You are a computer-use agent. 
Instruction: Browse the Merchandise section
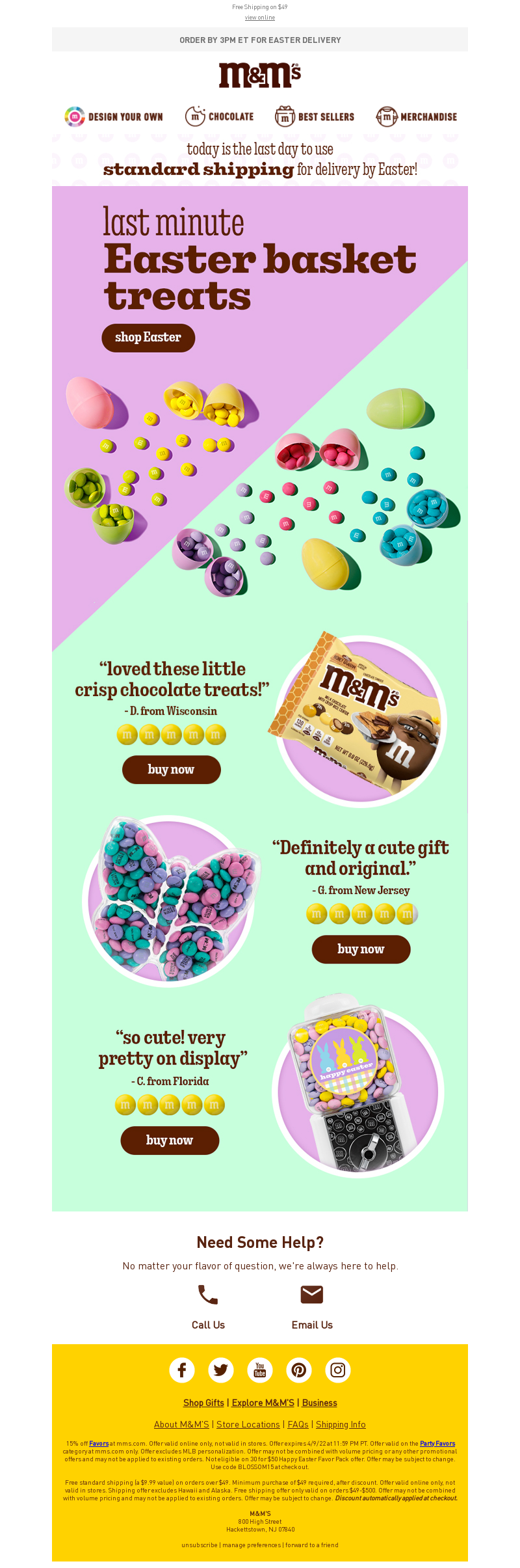(417, 117)
